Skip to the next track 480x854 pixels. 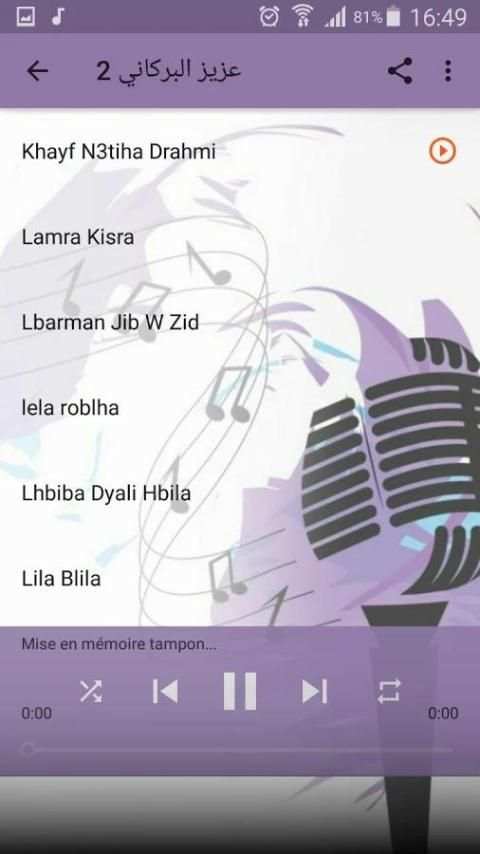pyautogui.click(x=314, y=691)
